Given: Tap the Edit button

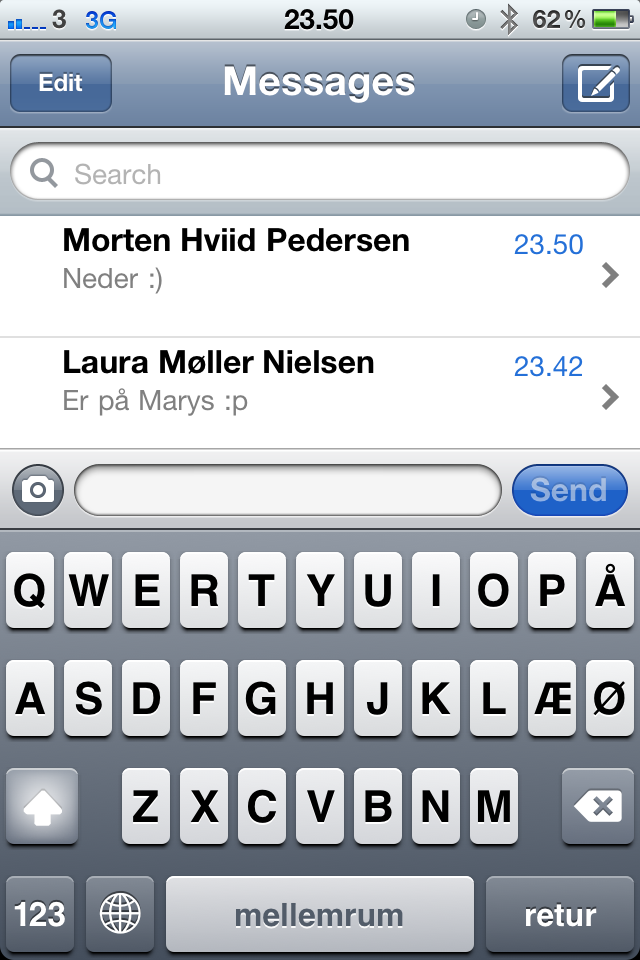Looking at the screenshot, I should tap(60, 83).
